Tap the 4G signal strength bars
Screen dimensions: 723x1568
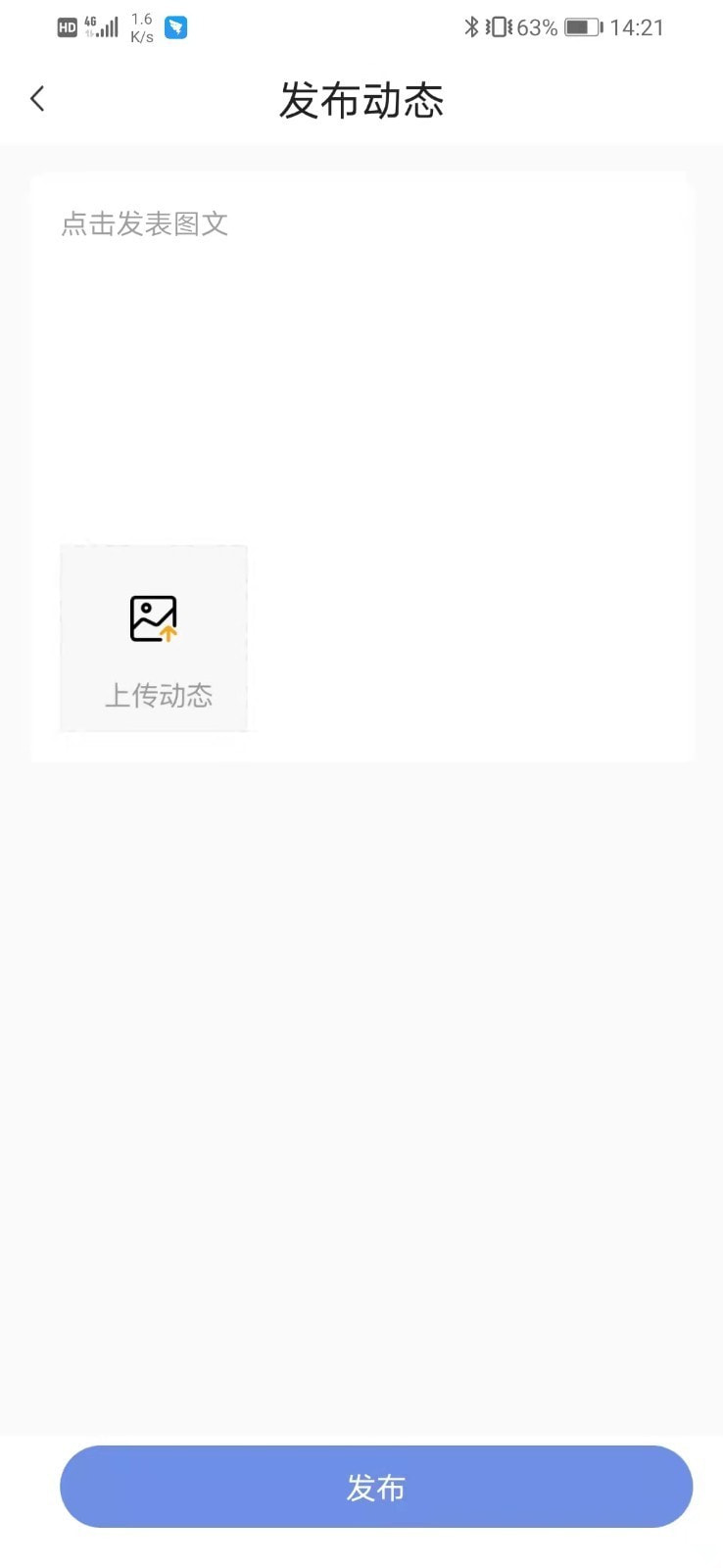[102, 26]
